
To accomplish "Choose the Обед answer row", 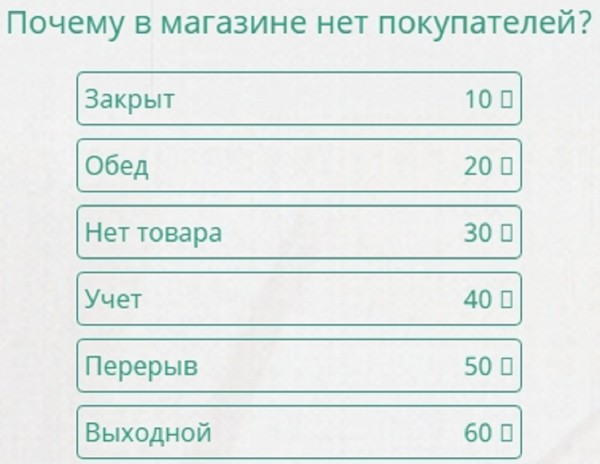I will 299,166.
